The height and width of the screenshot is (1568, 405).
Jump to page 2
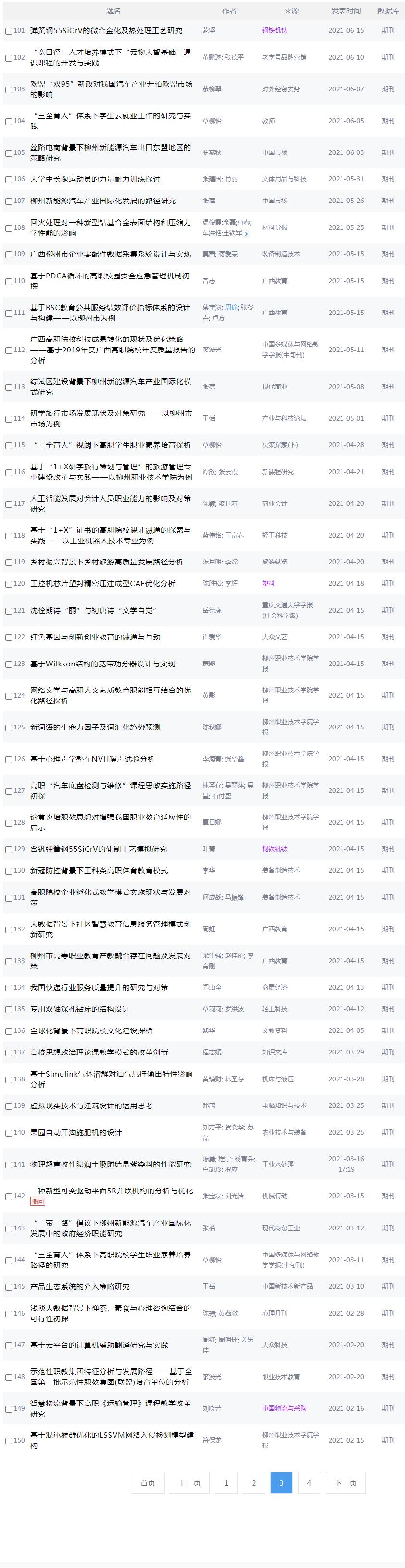pos(254,1483)
